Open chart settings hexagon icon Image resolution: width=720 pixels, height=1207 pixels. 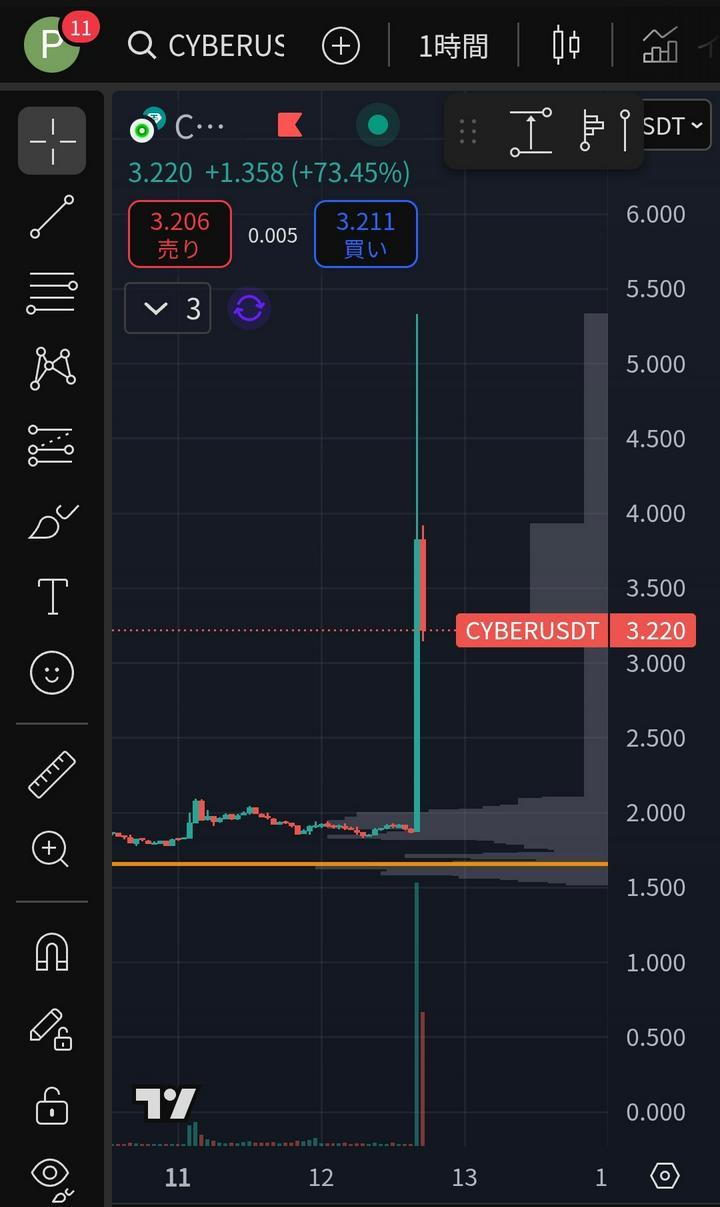click(664, 1176)
